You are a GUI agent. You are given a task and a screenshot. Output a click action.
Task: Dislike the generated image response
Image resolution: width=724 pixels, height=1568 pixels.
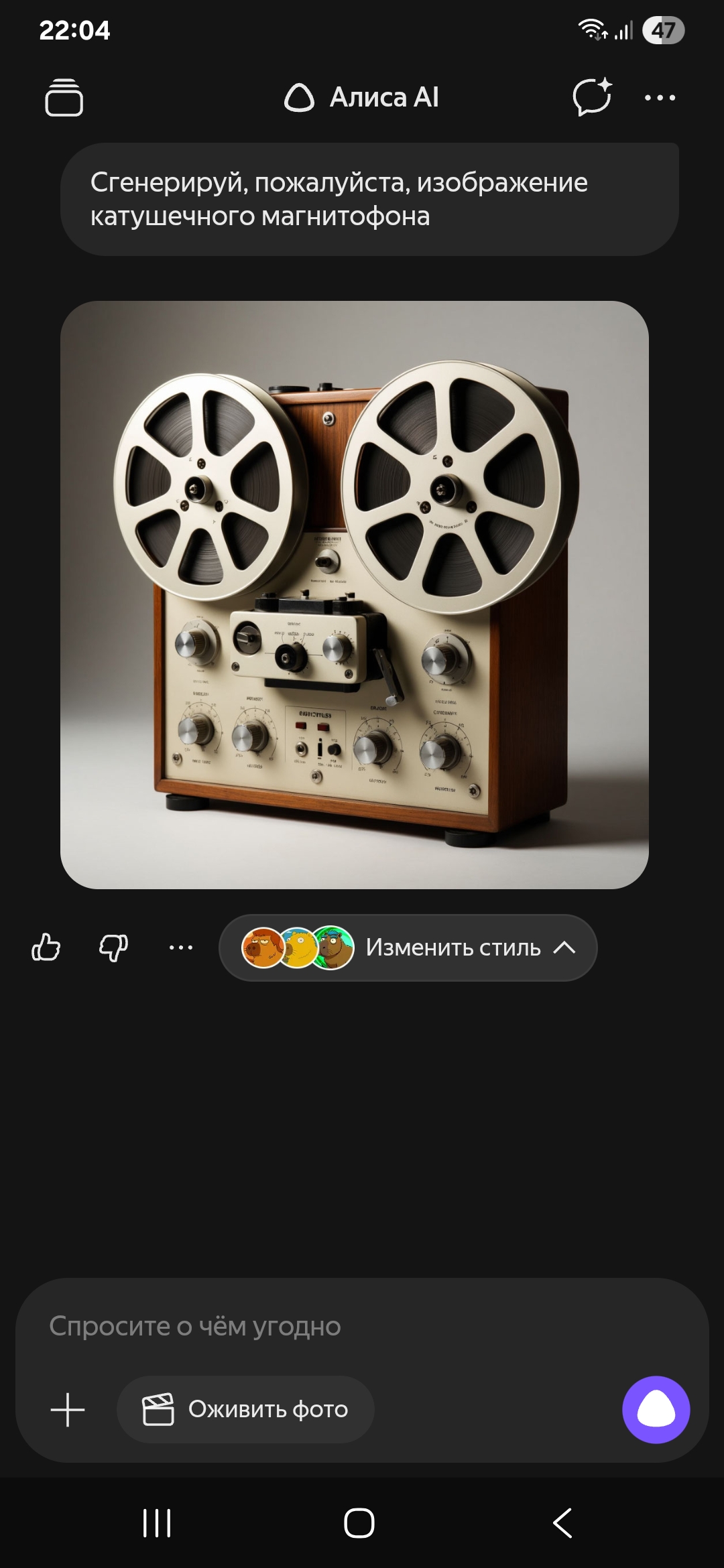coord(113,948)
